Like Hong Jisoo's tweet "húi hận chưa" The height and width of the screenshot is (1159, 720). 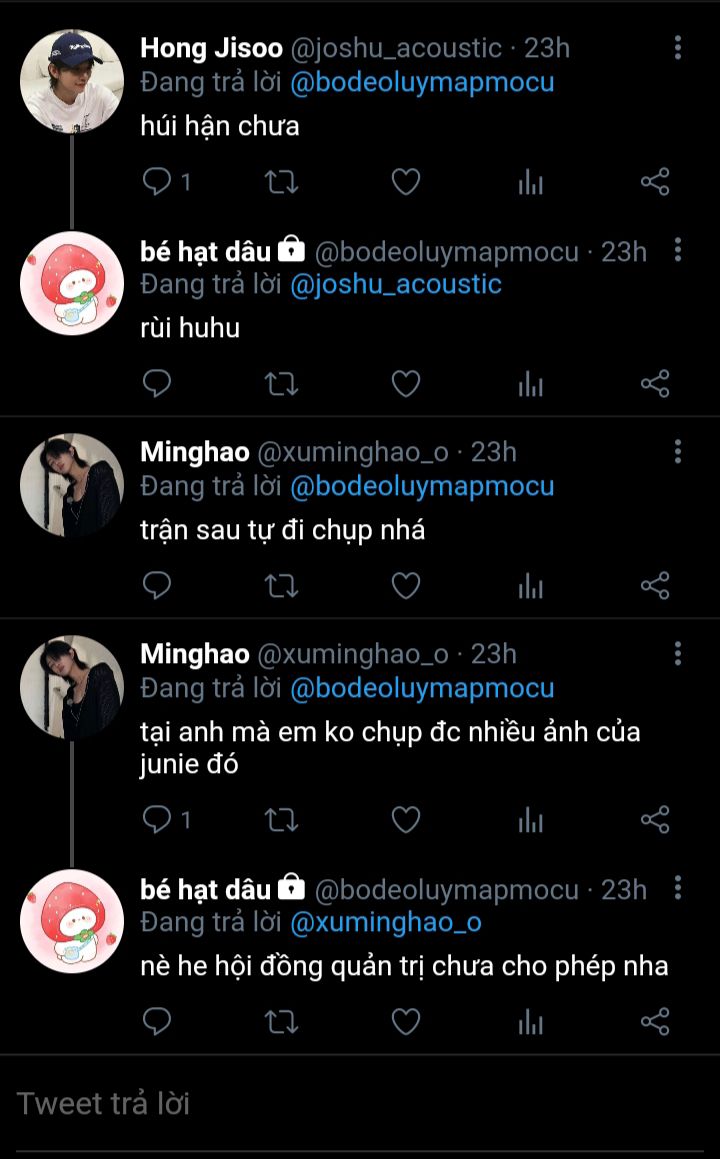(405, 182)
